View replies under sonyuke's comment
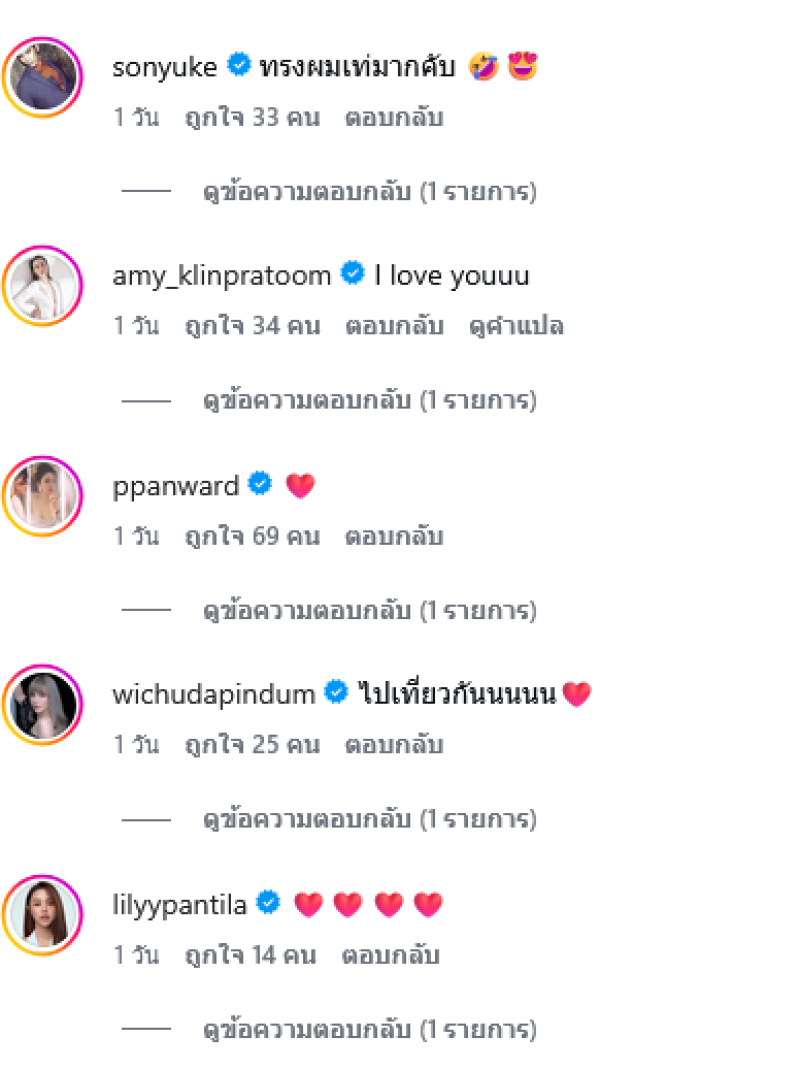Image resolution: width=800 pixels, height=1069 pixels. click(370, 192)
